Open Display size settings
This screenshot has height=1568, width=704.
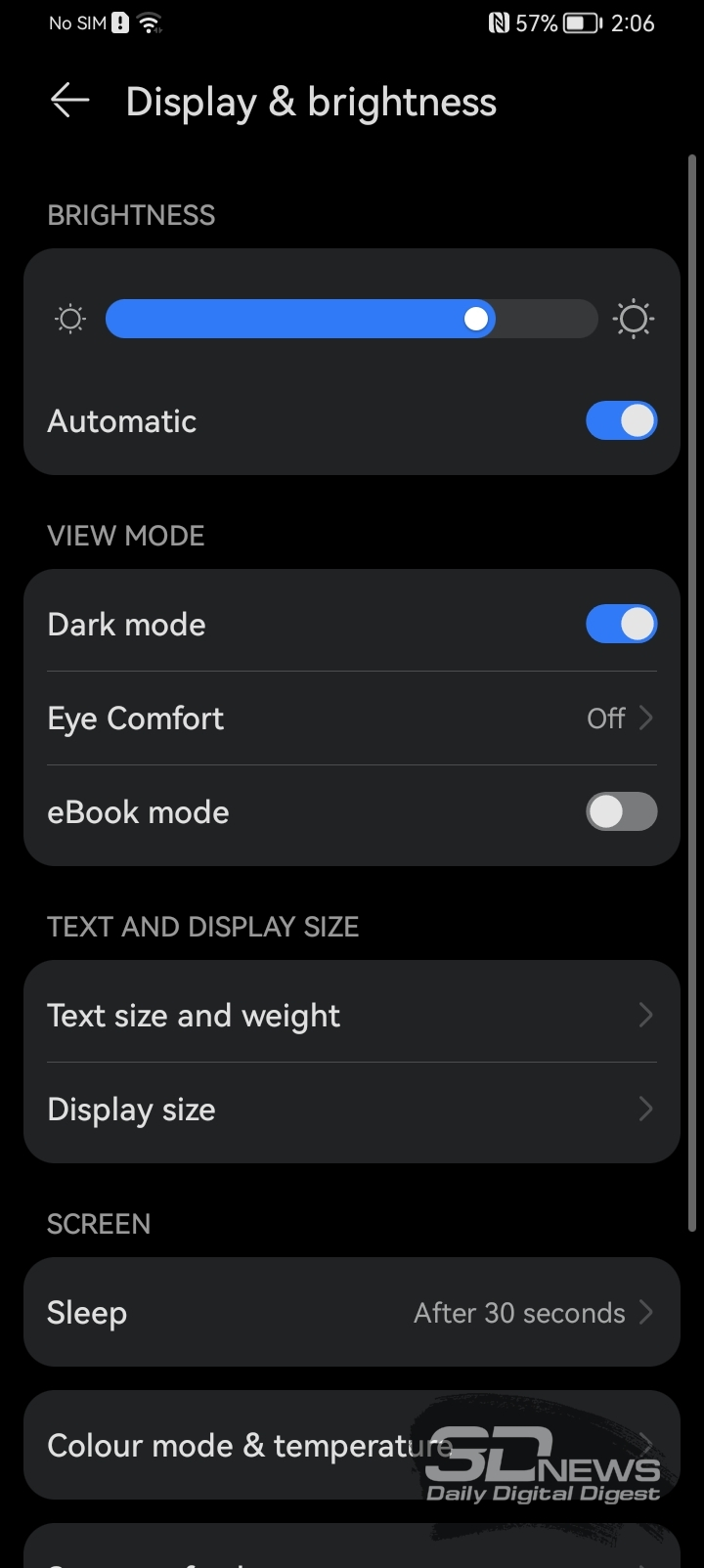(x=352, y=1110)
